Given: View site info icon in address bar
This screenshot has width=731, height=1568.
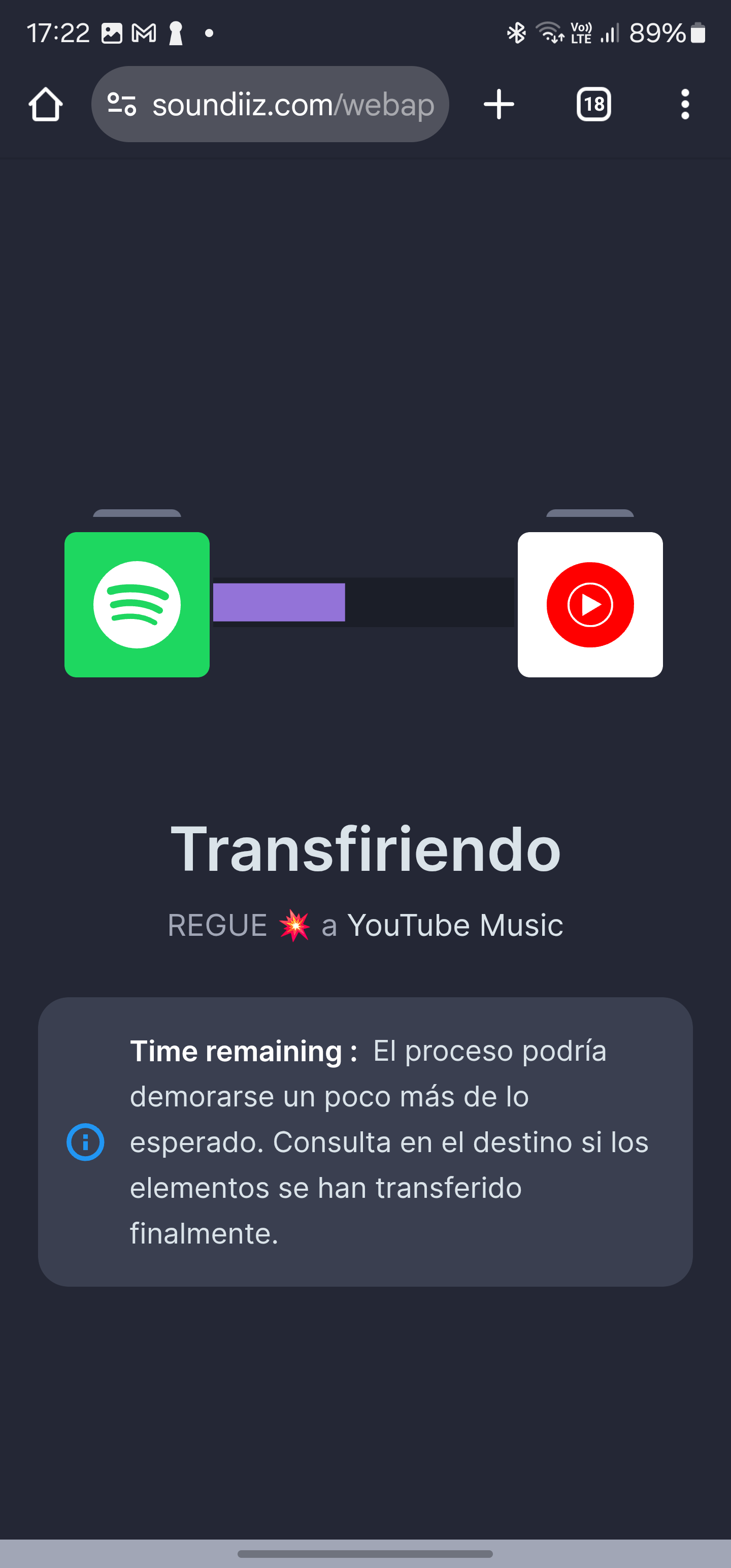Looking at the screenshot, I should (x=122, y=105).
